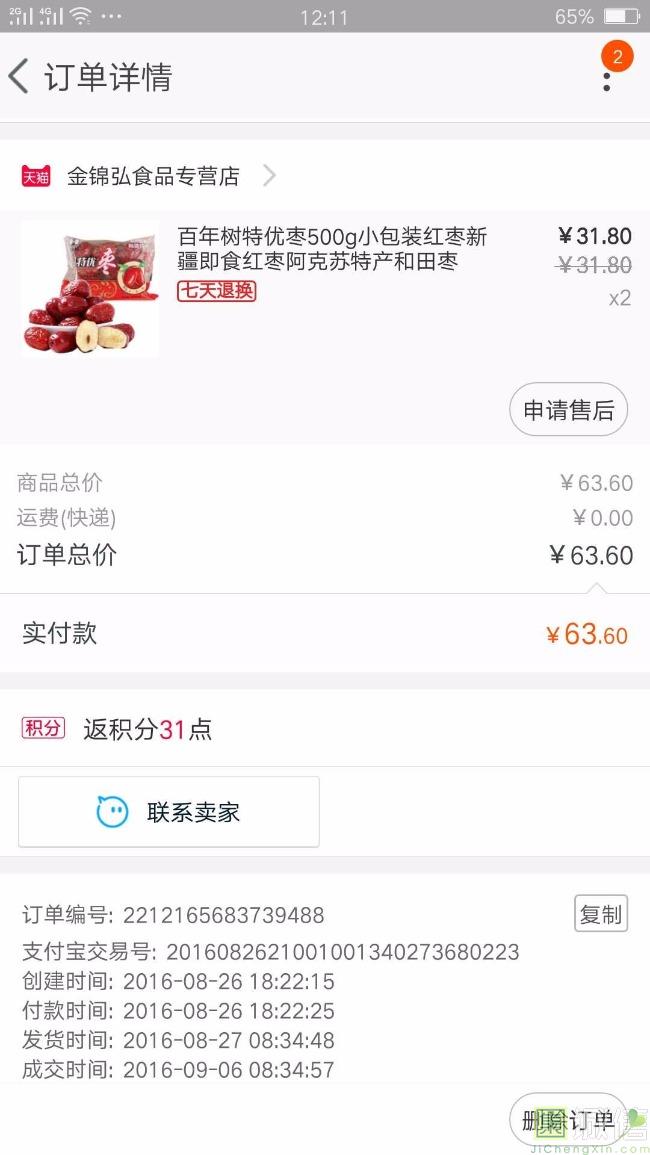Open the overflow menu with badge
This screenshot has width=650, height=1155.
click(607, 75)
